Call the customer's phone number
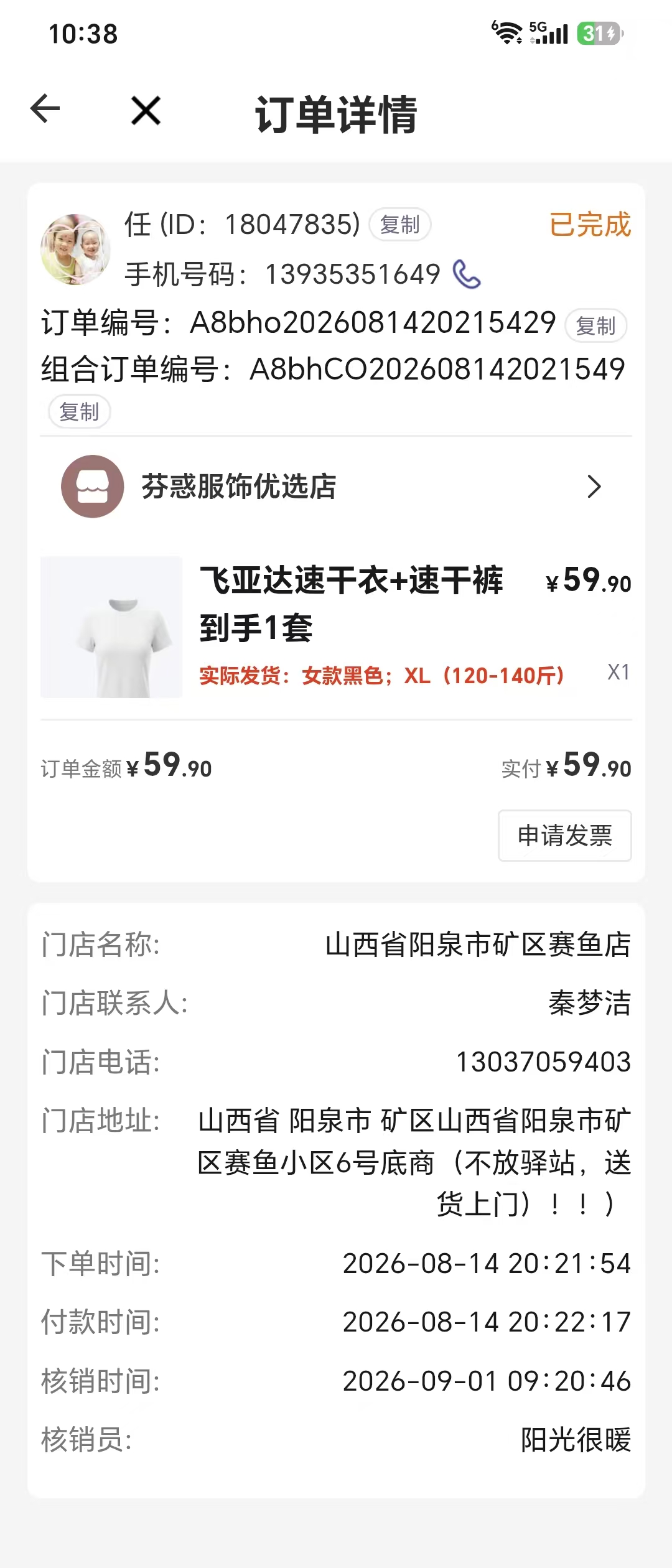Image resolution: width=672 pixels, height=1568 pixels. [x=467, y=274]
